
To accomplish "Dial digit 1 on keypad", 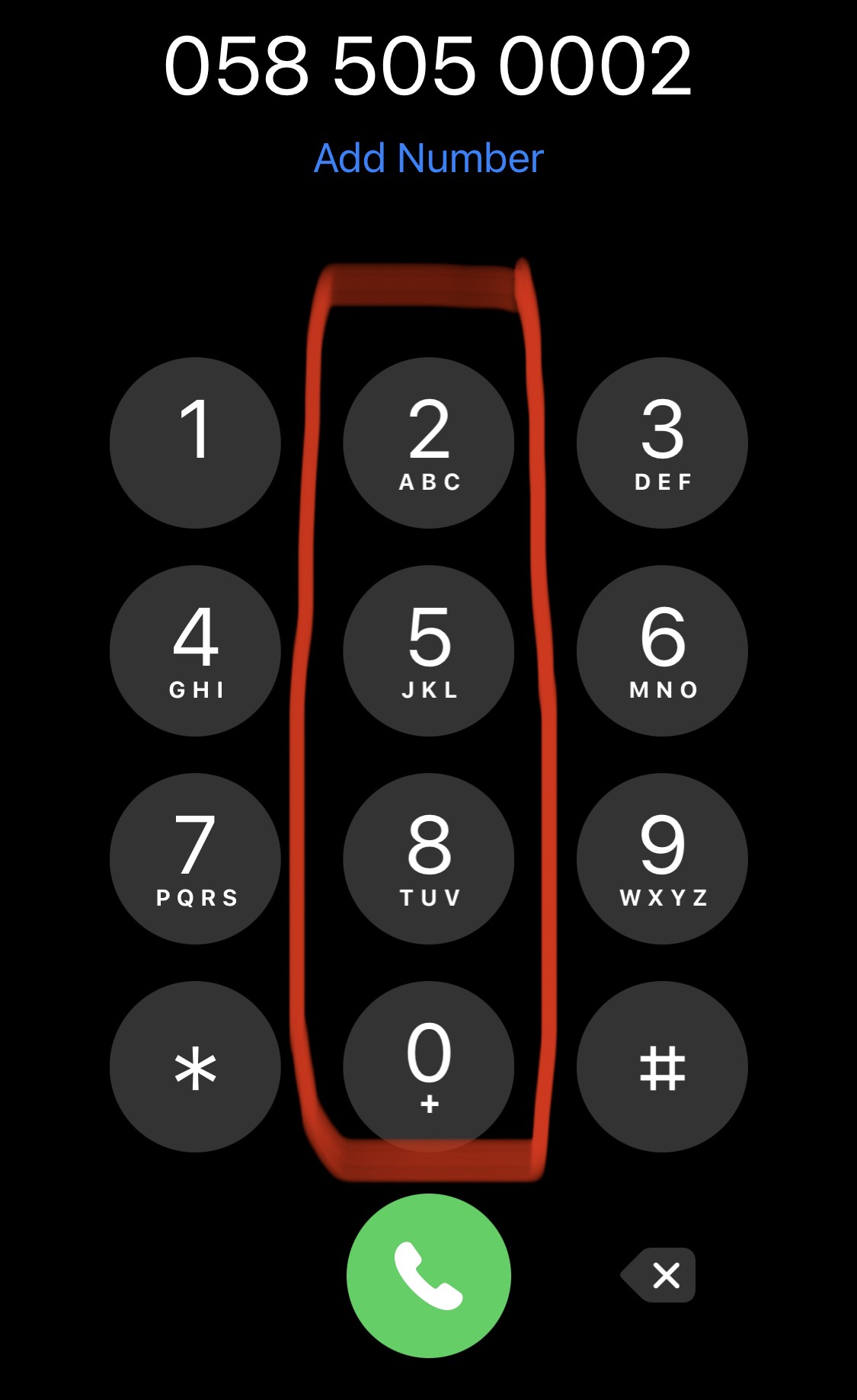I will point(195,443).
